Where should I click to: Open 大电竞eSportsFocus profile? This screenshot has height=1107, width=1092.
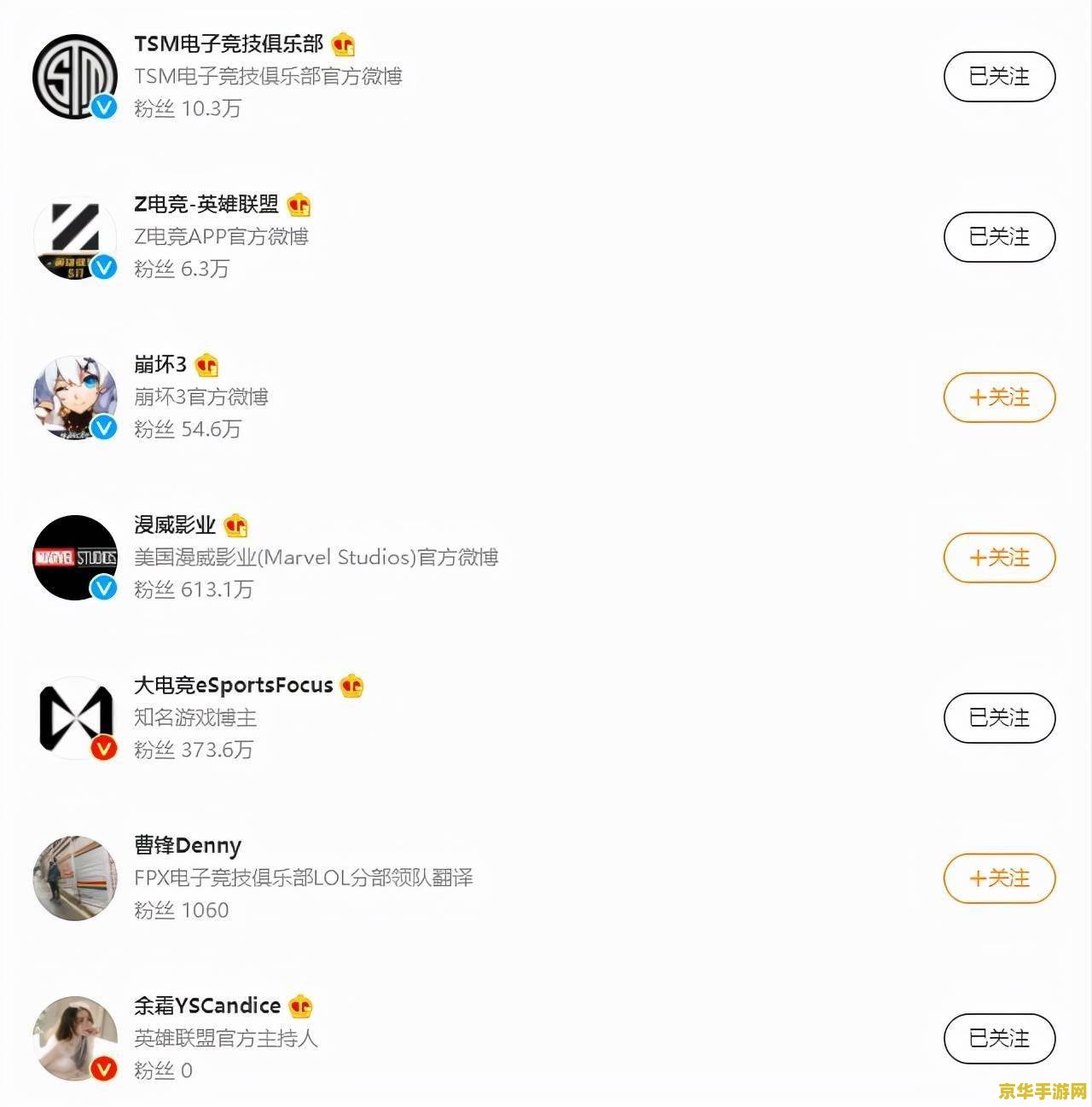click(x=233, y=686)
